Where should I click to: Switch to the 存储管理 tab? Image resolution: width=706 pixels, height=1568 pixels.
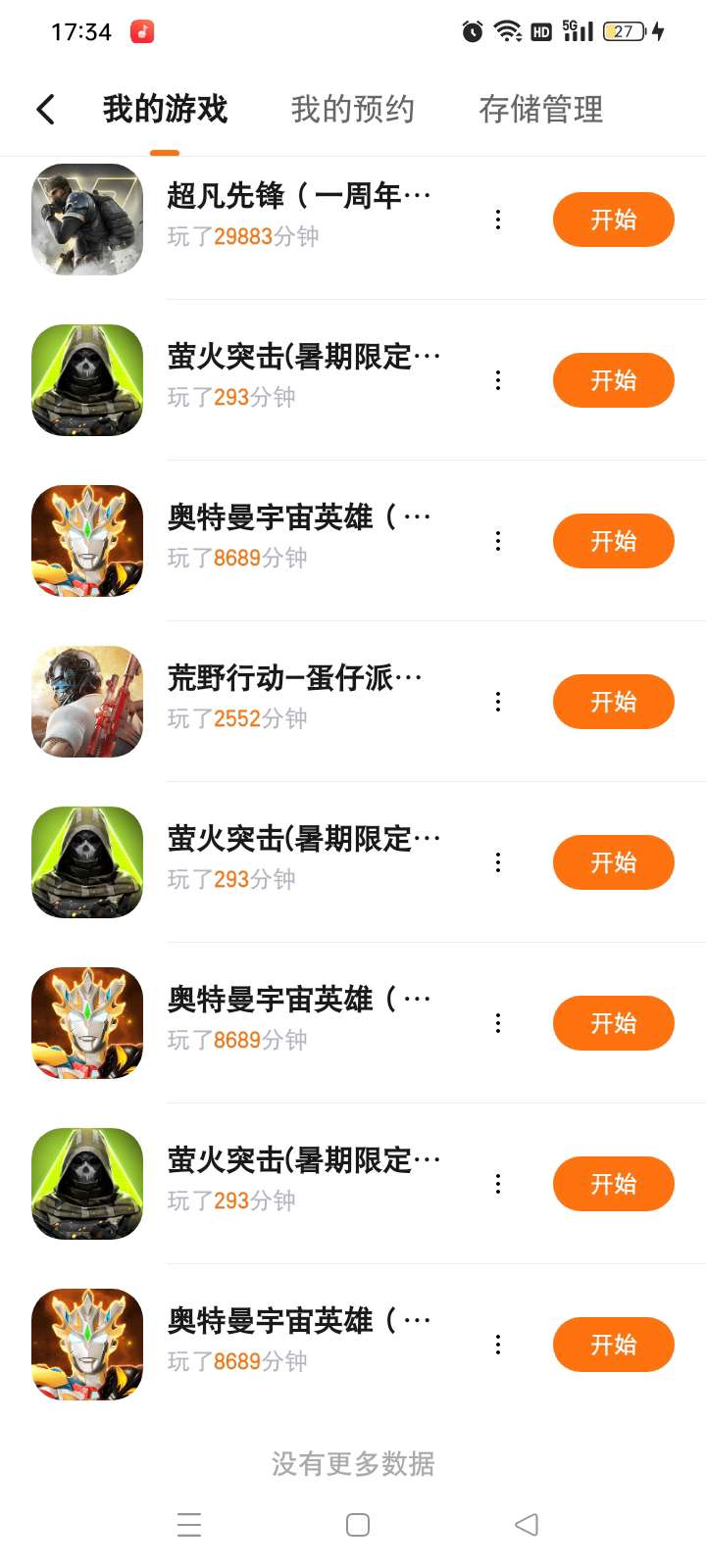(540, 109)
